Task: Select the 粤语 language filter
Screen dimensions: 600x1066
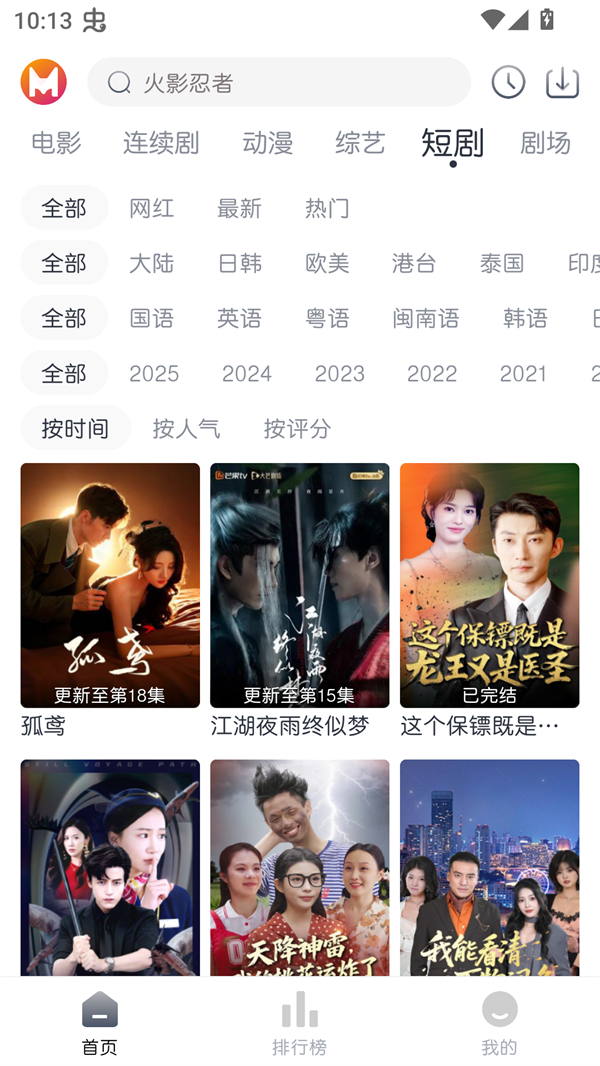Action: (x=327, y=318)
